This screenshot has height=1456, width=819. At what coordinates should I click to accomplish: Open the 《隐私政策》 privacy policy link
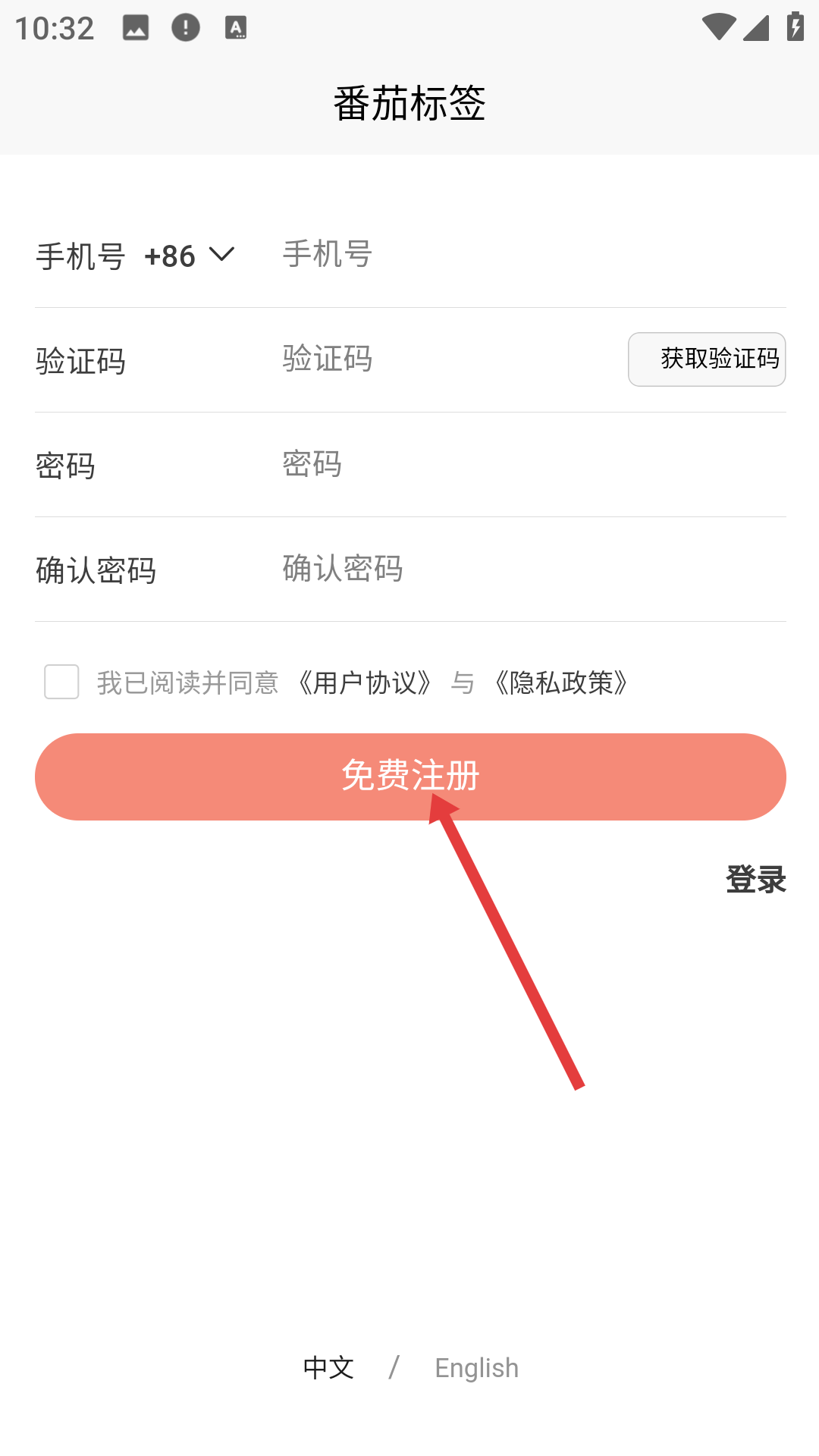[560, 682]
